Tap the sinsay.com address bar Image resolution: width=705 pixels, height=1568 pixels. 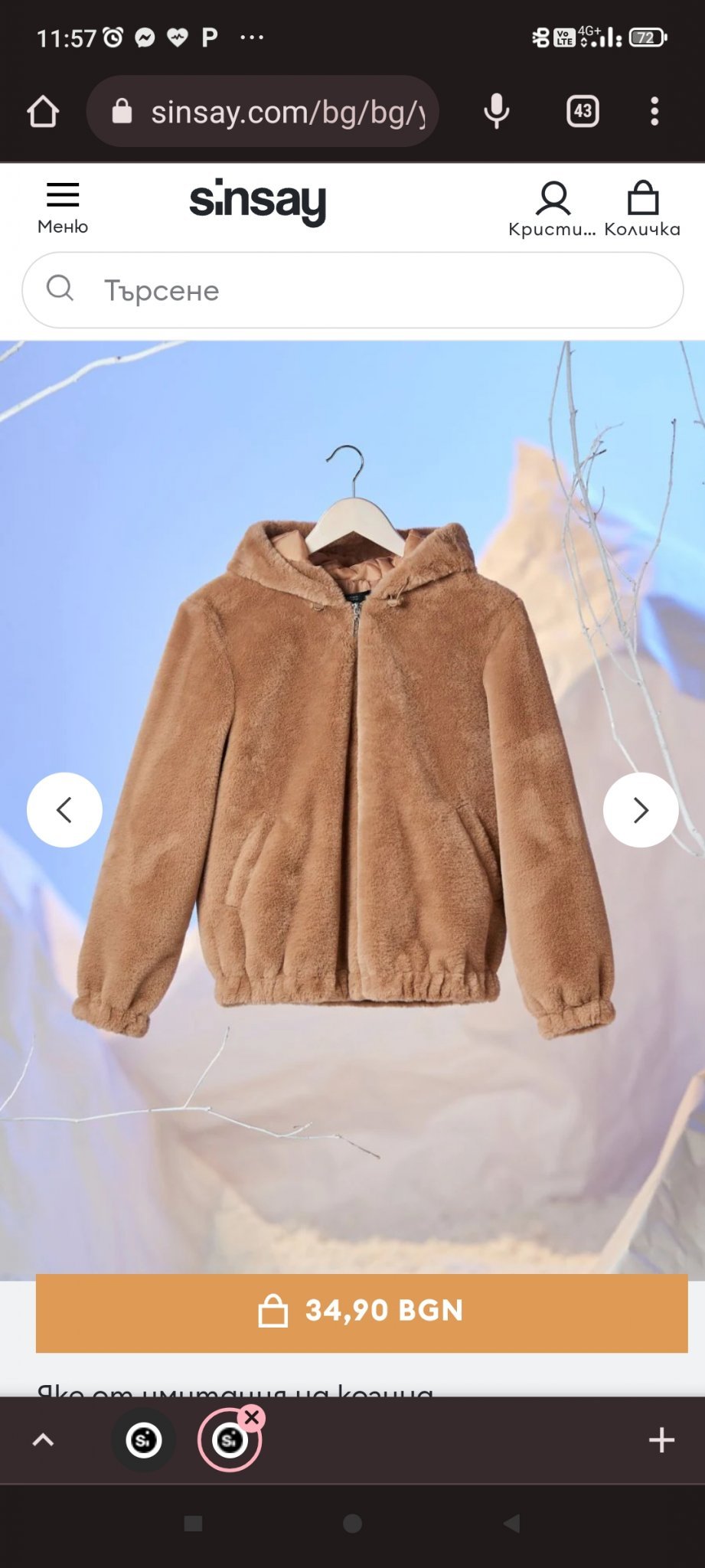tap(263, 112)
